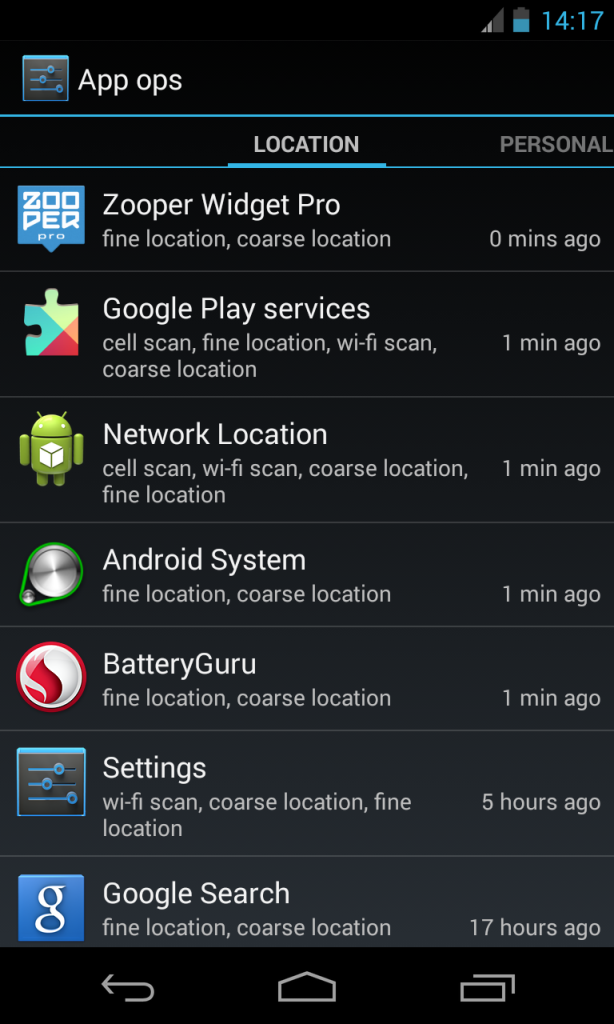
Task: Open recent apps from navigation bar
Action: (x=487, y=988)
